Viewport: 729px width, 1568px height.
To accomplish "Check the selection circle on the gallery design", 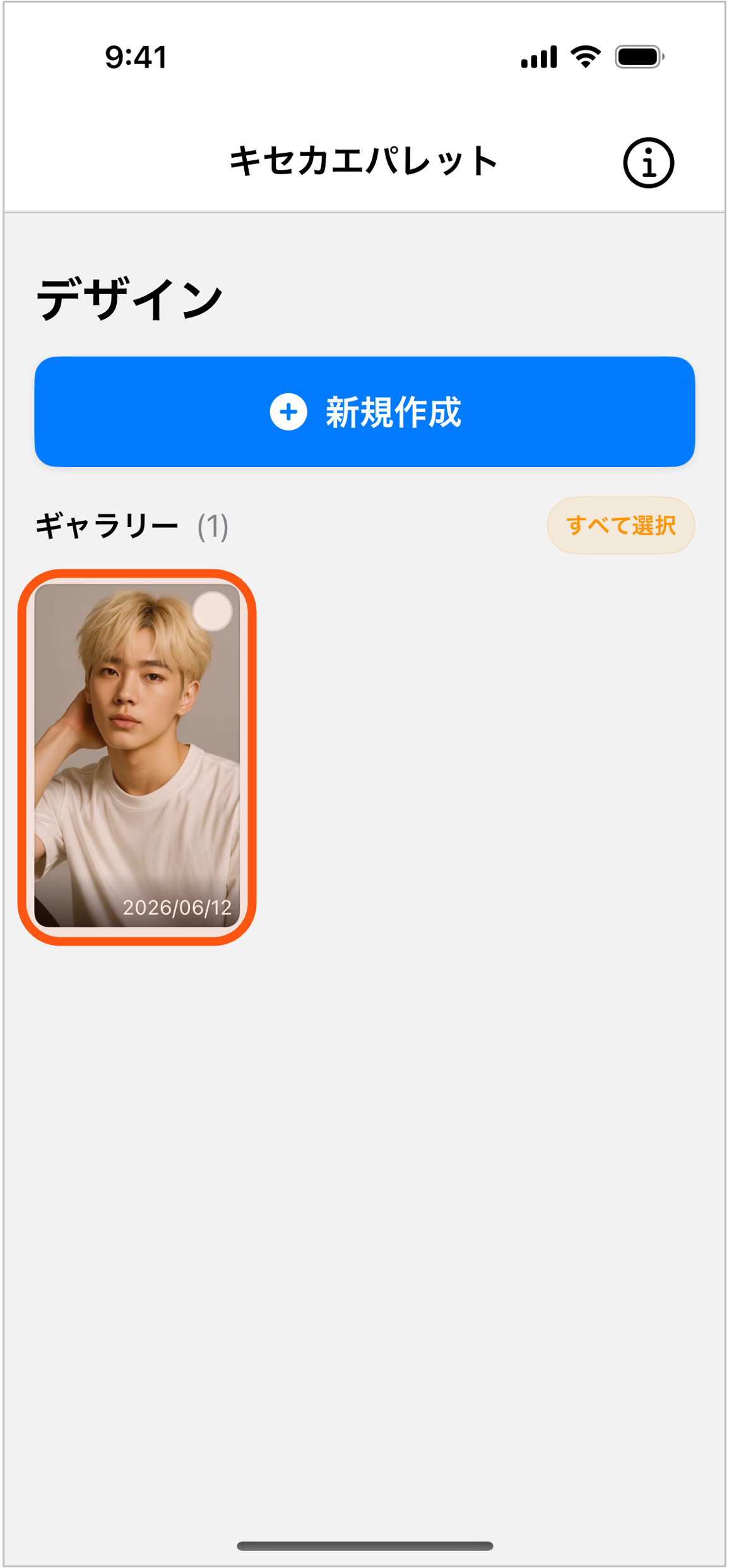I will pos(213,610).
